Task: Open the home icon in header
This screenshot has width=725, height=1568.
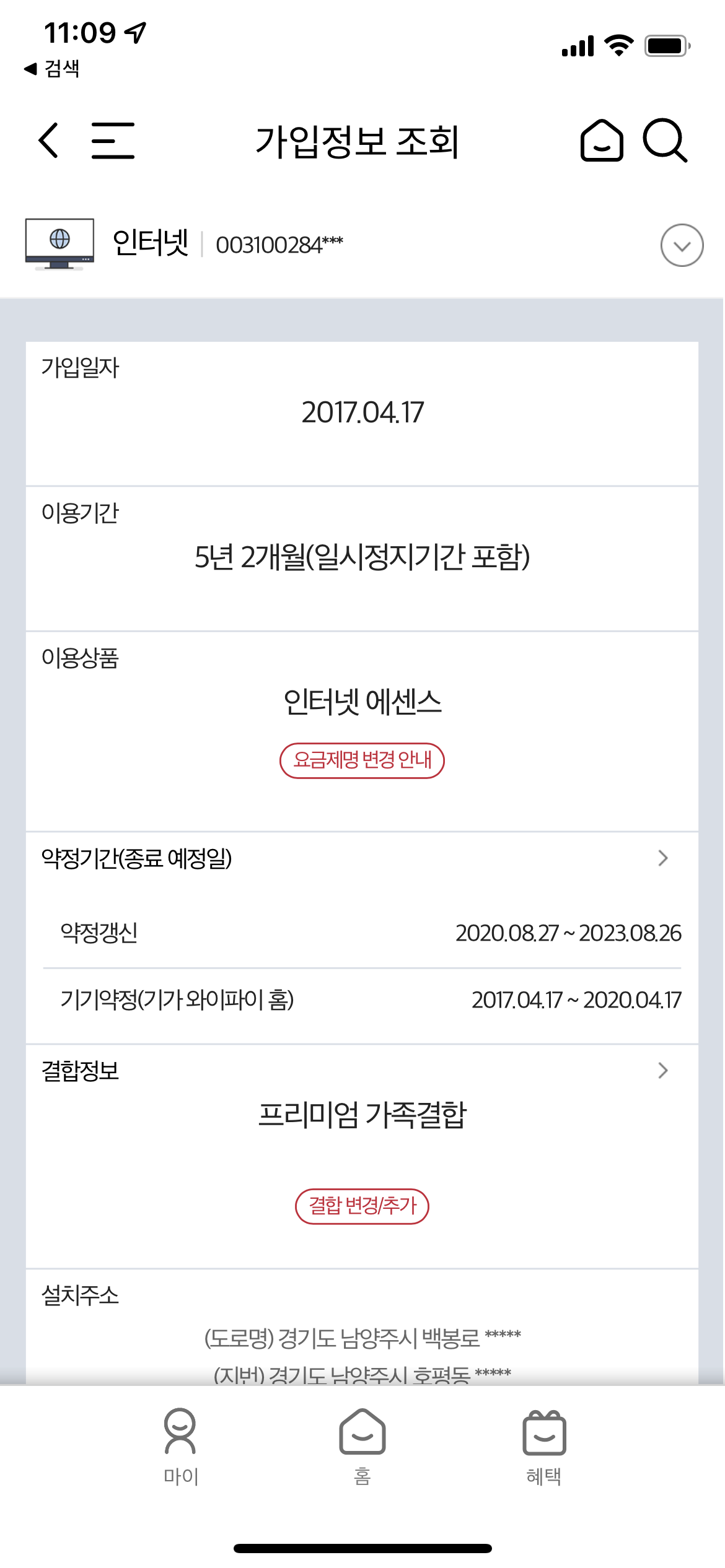Action: [601, 141]
